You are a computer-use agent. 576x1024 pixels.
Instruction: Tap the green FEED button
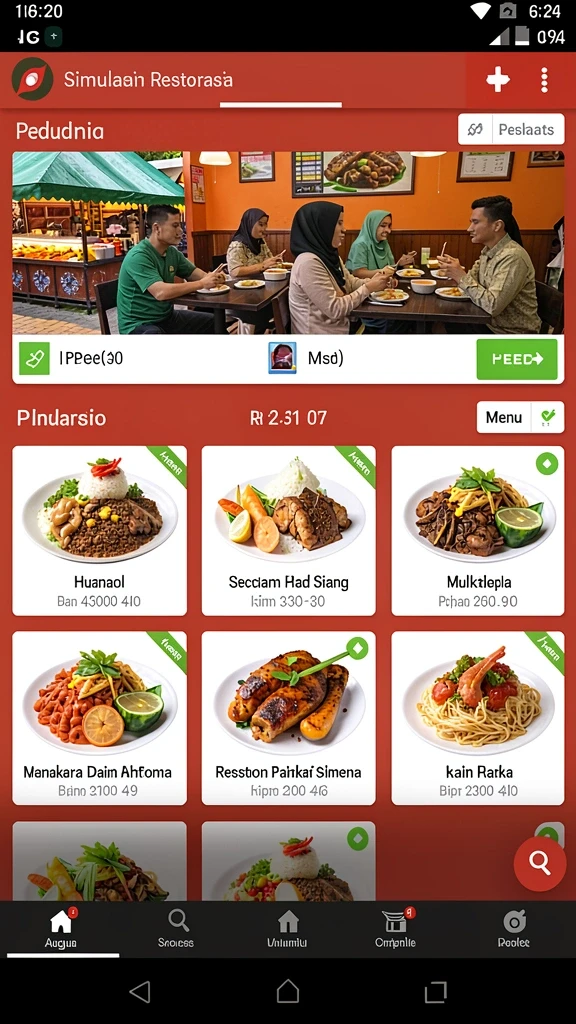click(x=517, y=359)
